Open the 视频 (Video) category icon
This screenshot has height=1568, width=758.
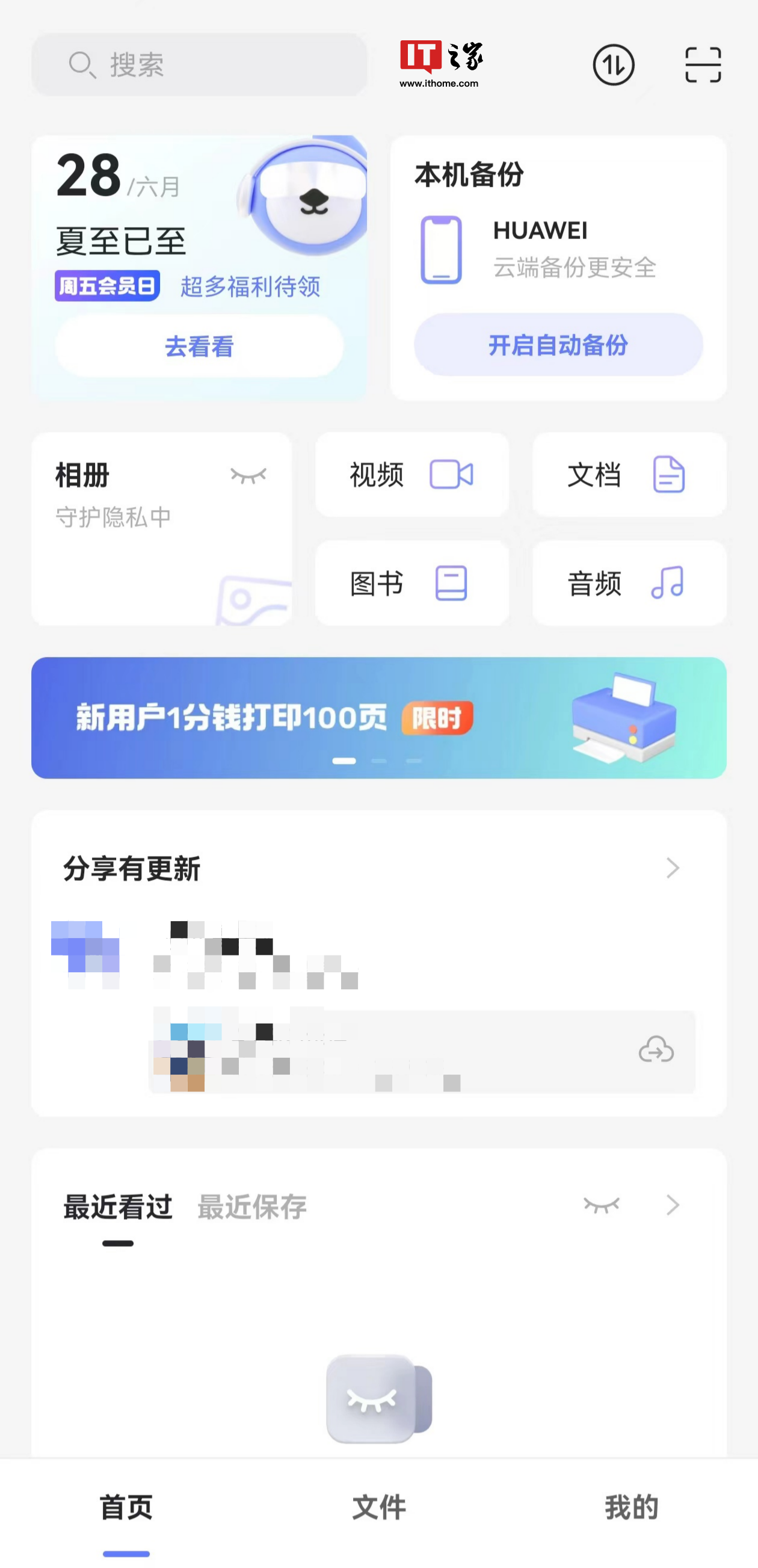(x=451, y=475)
